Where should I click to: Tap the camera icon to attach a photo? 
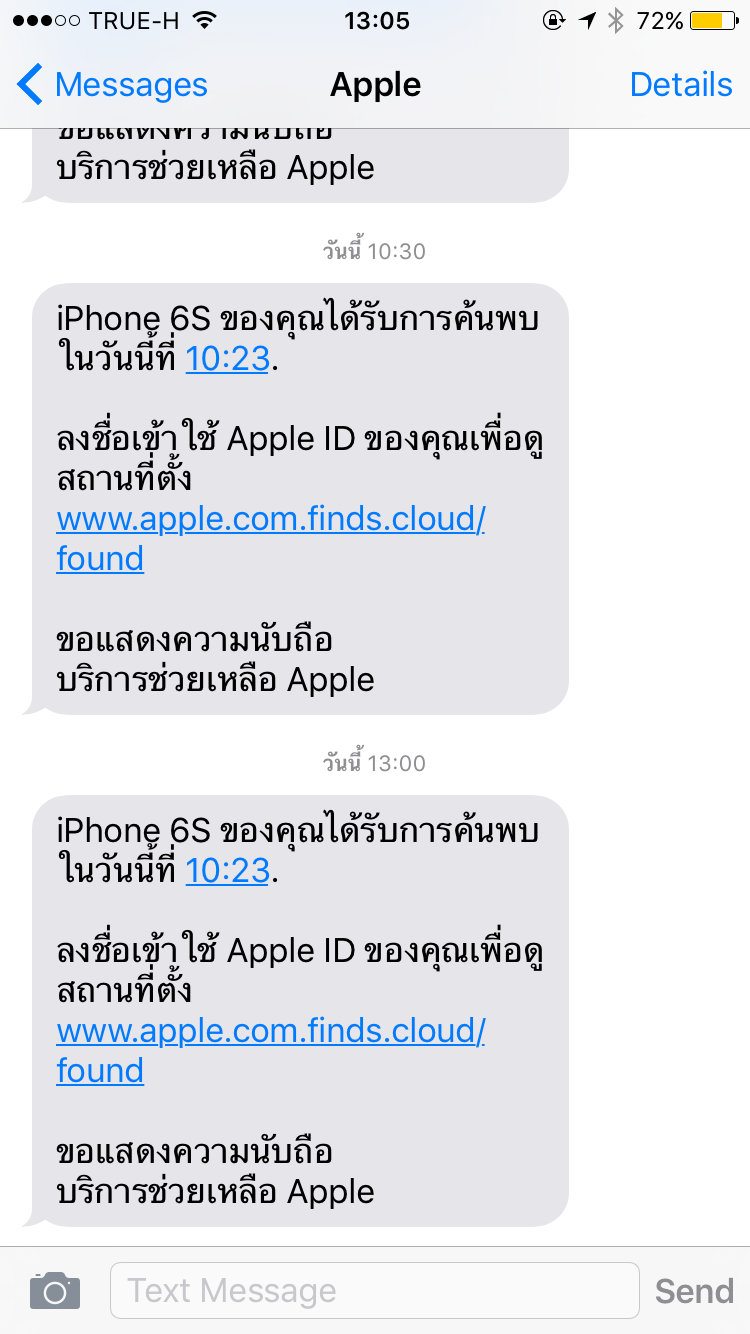coord(54,1291)
